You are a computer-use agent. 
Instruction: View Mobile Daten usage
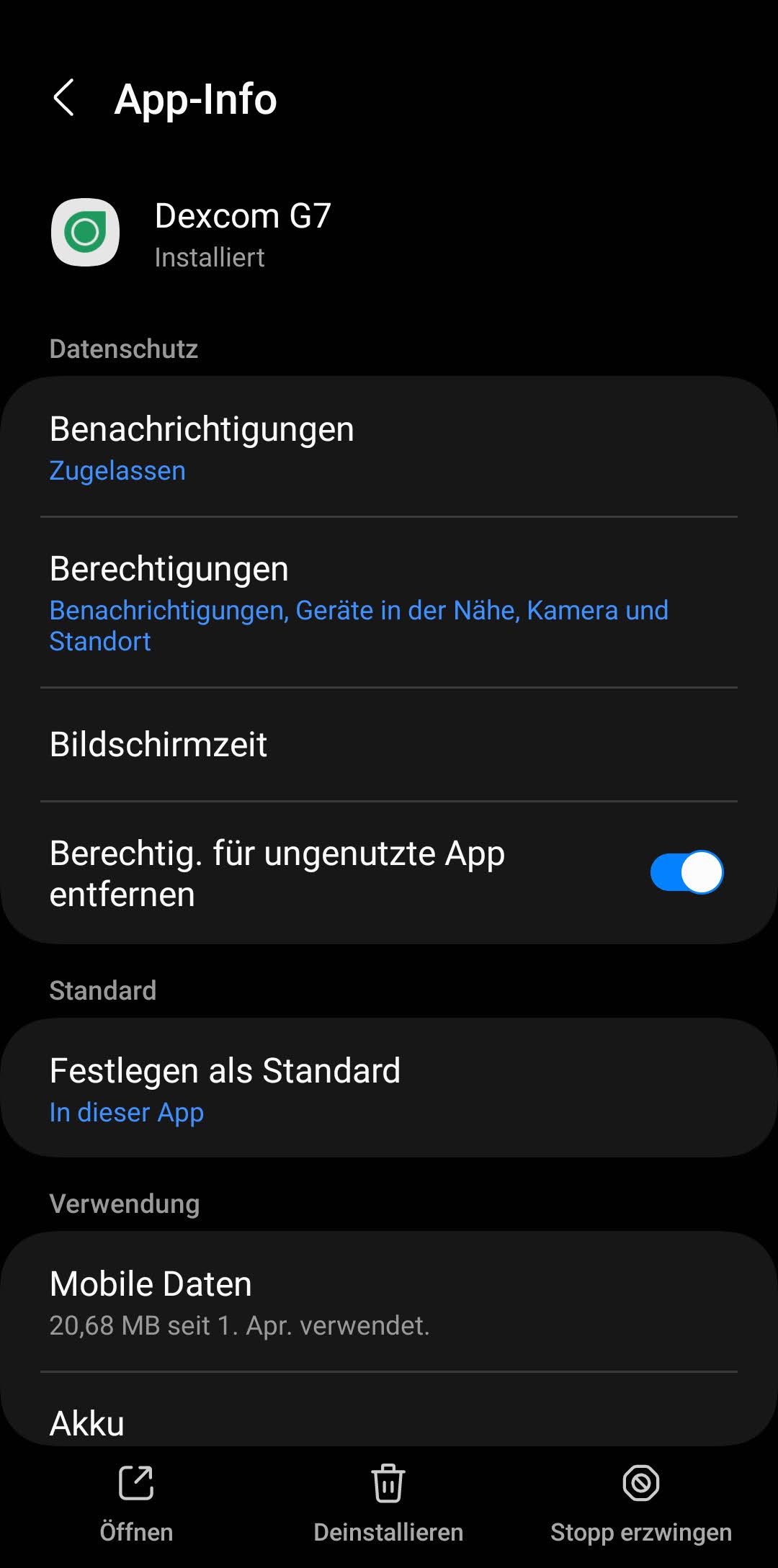tap(389, 1302)
